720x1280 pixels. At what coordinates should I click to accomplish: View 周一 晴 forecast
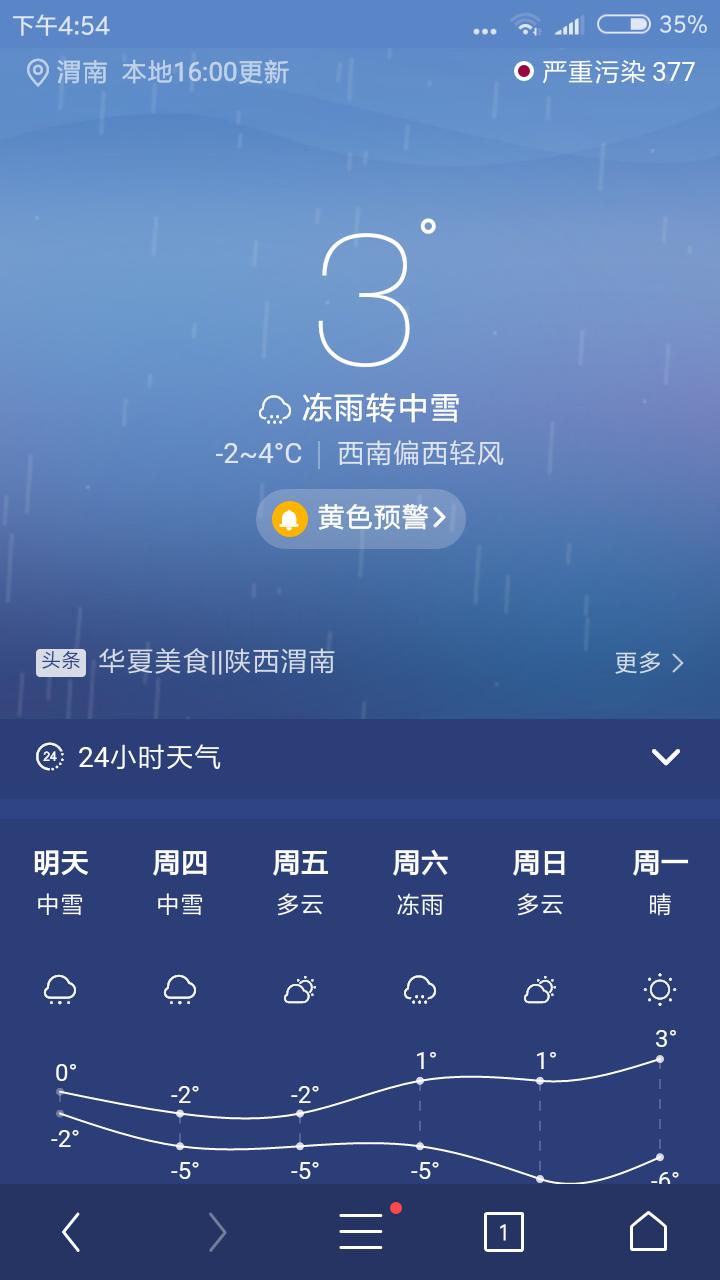click(x=660, y=882)
